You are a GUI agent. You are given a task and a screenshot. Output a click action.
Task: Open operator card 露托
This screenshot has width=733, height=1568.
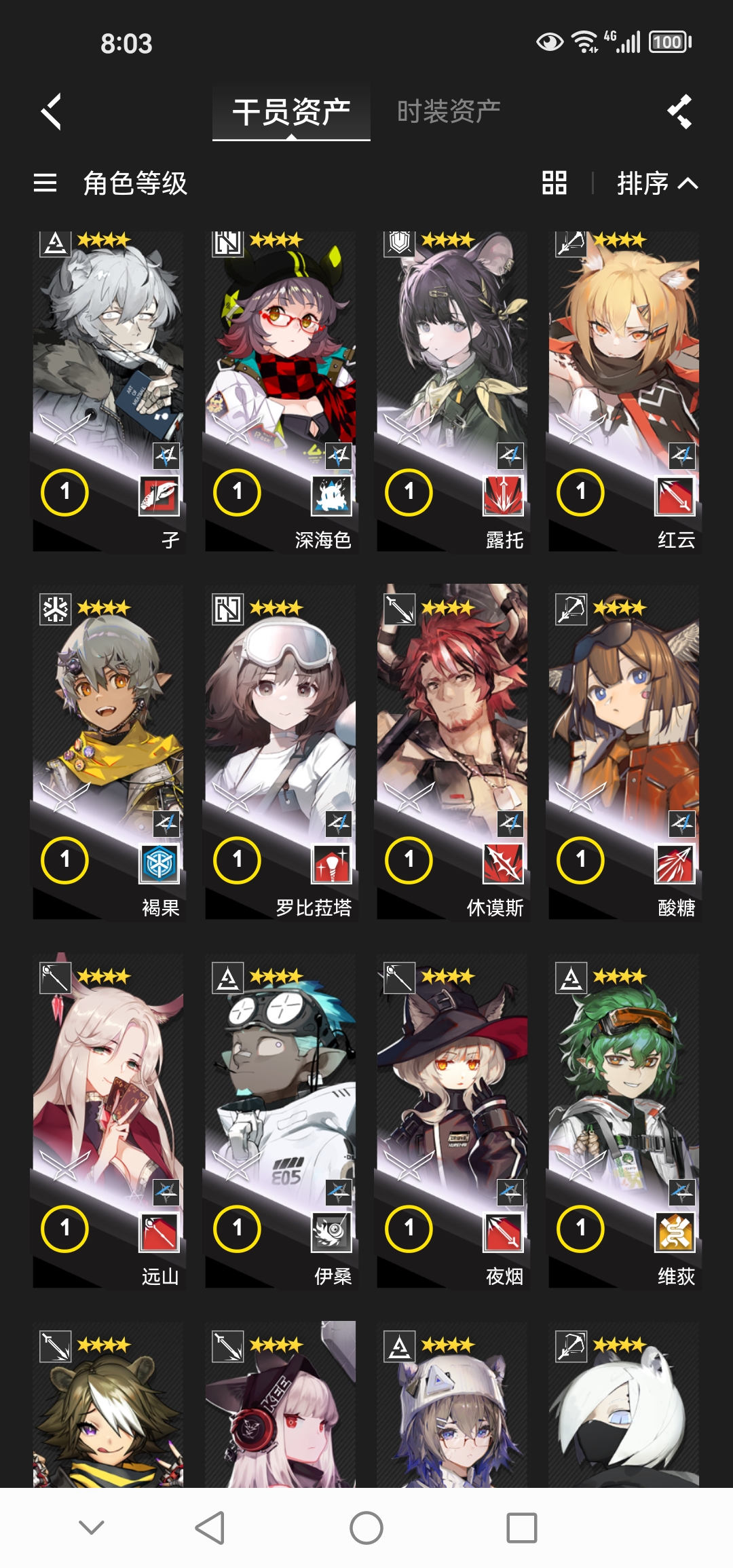452,390
